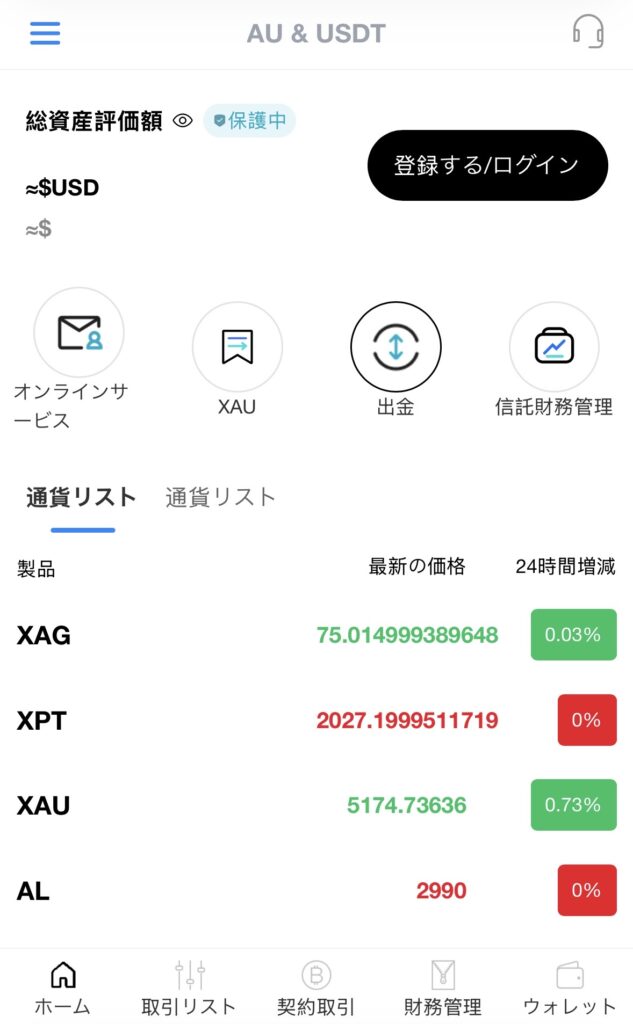The image size is (633, 1024).
Task: Go to the ホーム tab
Action: pos(63,987)
